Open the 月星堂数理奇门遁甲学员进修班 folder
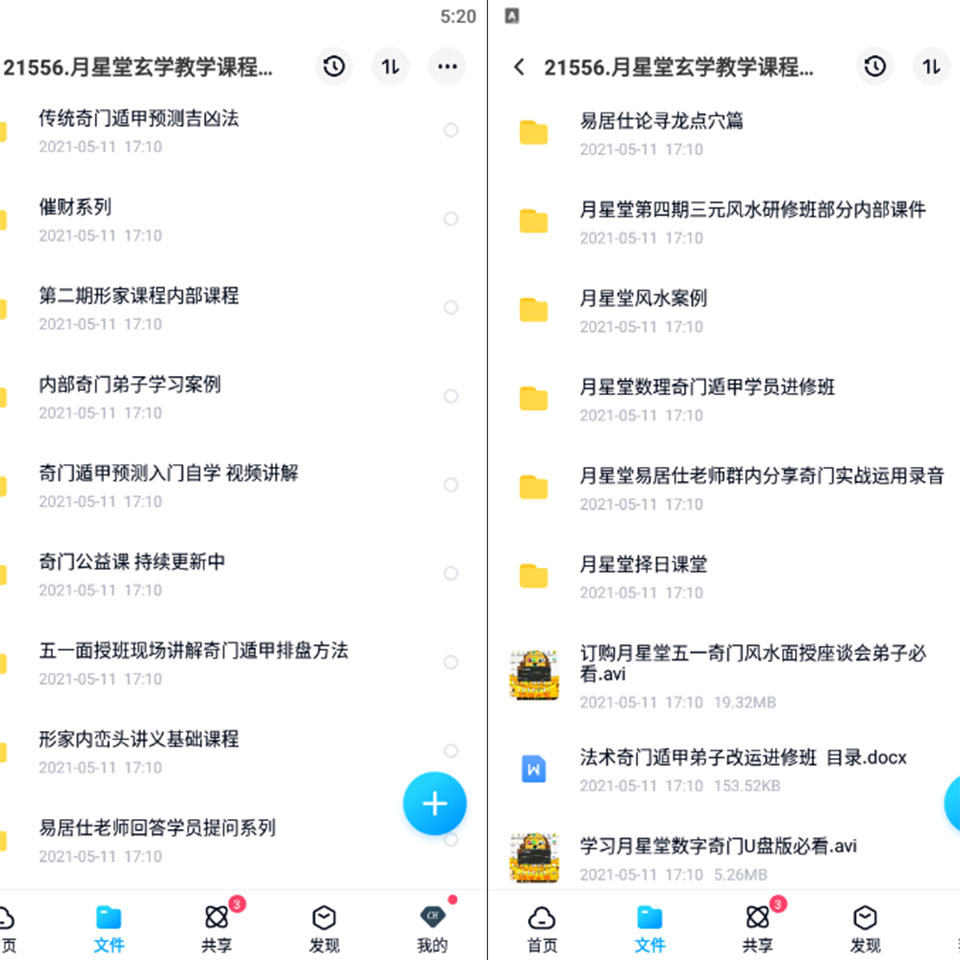 tap(707, 388)
